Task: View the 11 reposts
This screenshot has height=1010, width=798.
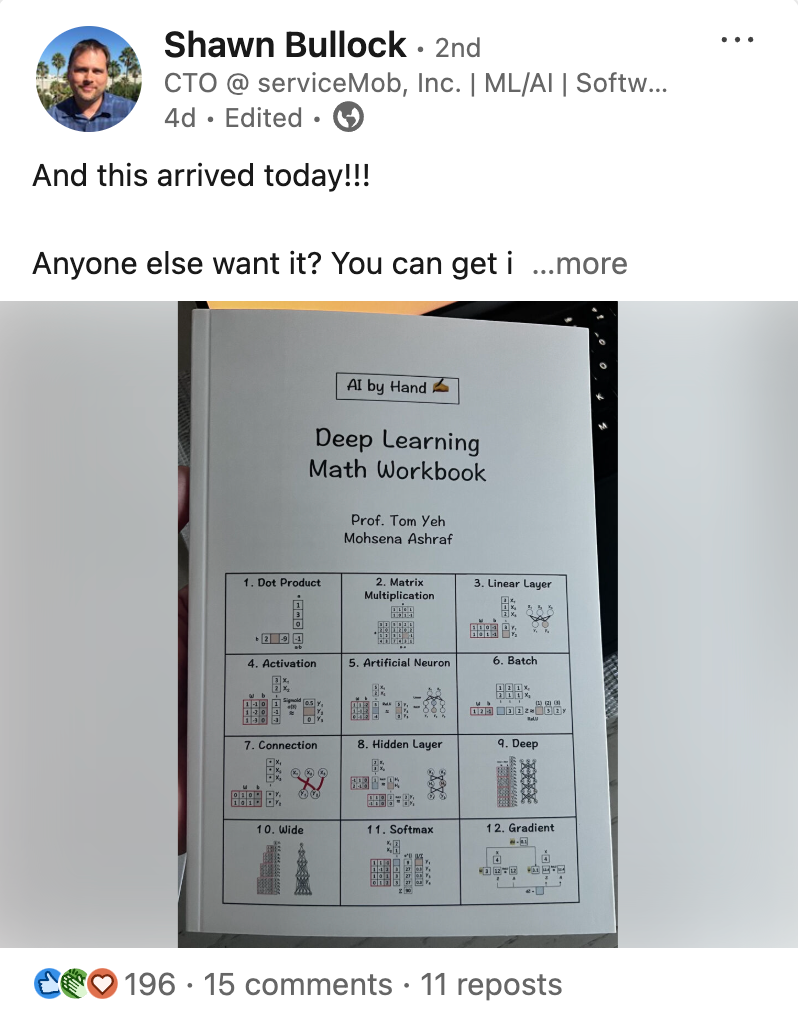Action: coord(491,984)
